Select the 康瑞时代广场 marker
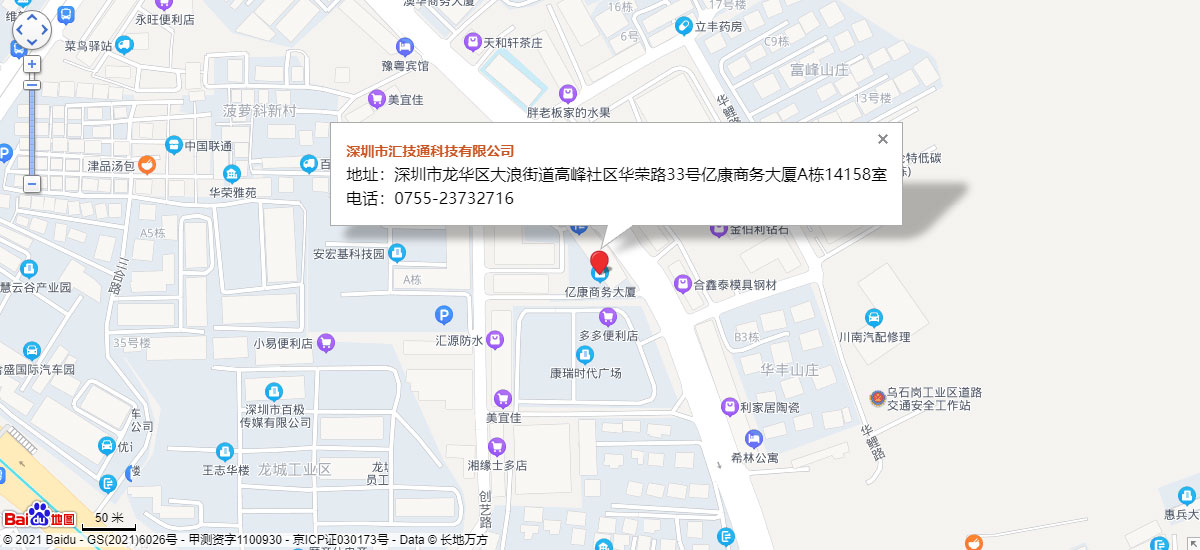 tap(585, 354)
